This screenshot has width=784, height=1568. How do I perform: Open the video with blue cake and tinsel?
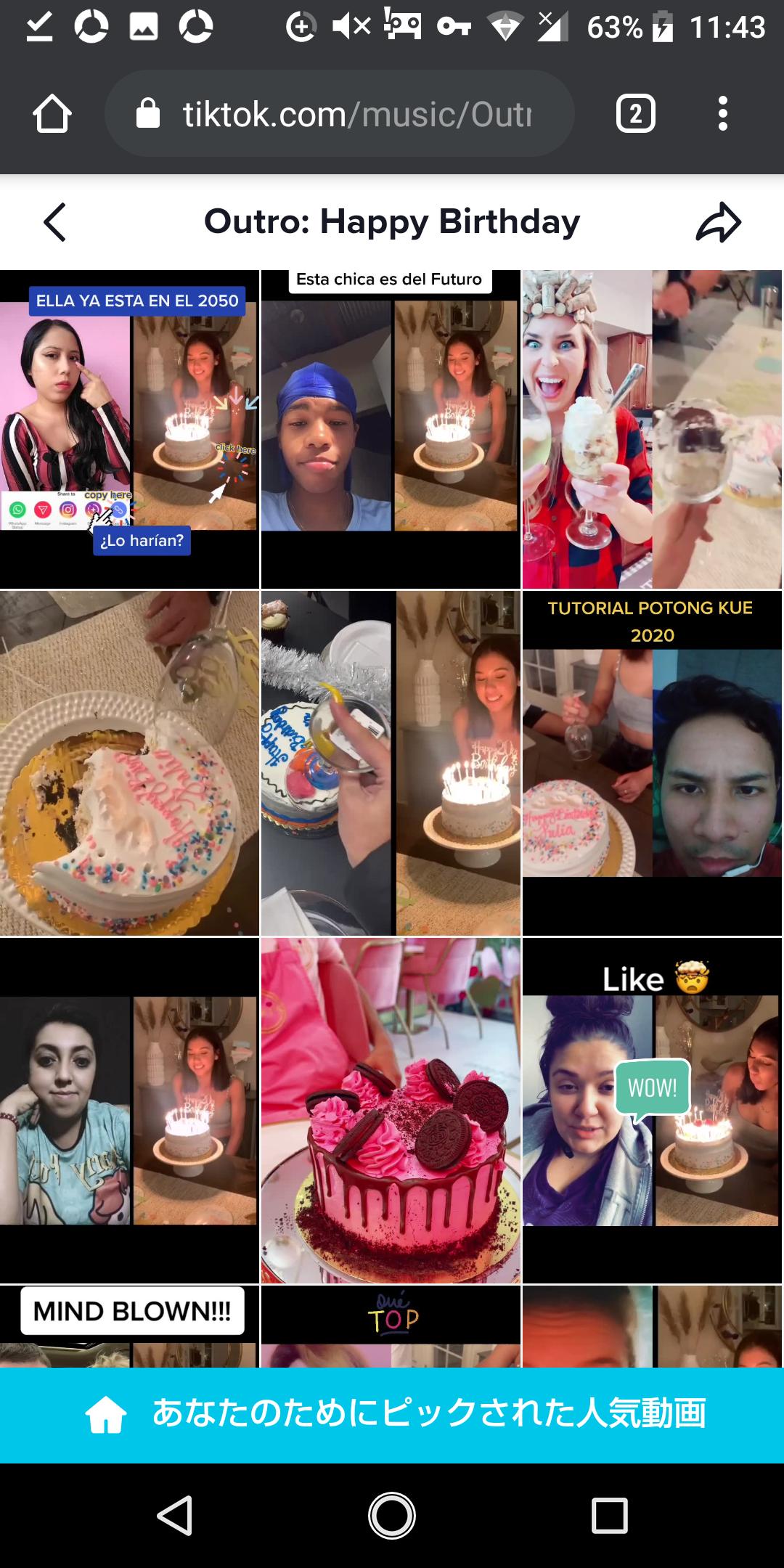[x=391, y=762]
